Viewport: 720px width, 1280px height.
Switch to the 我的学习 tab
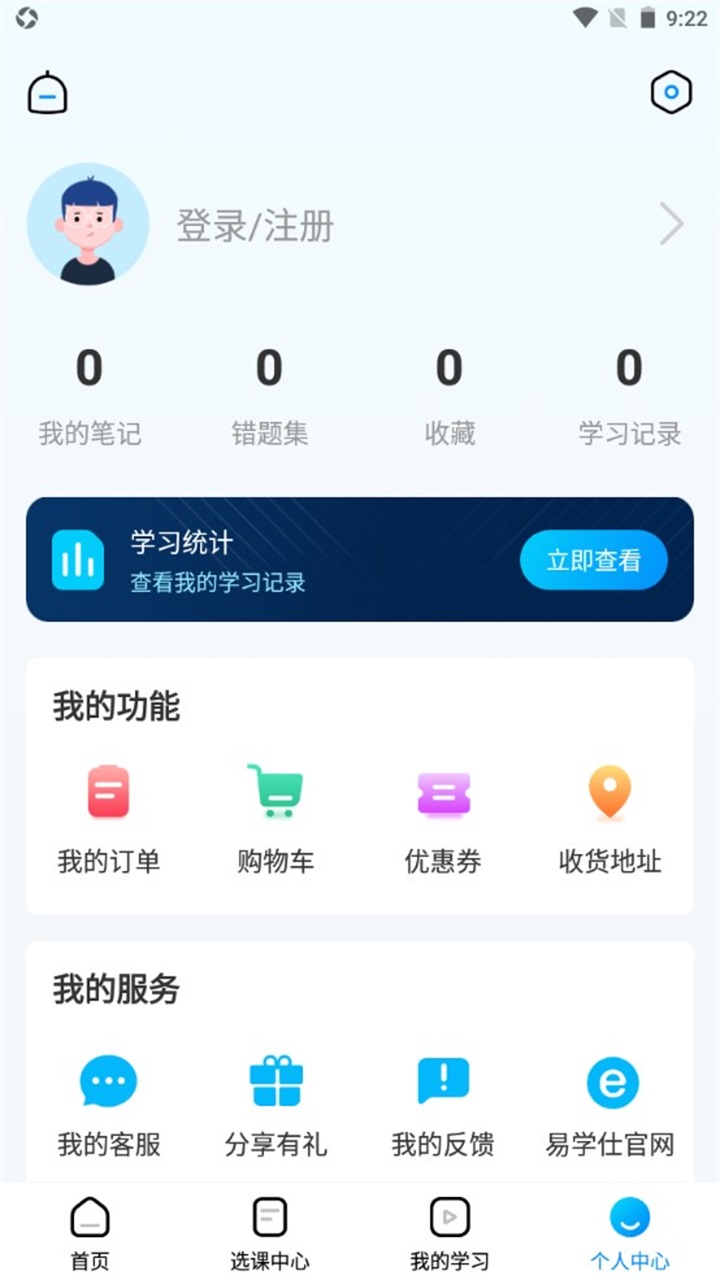pos(450,1232)
